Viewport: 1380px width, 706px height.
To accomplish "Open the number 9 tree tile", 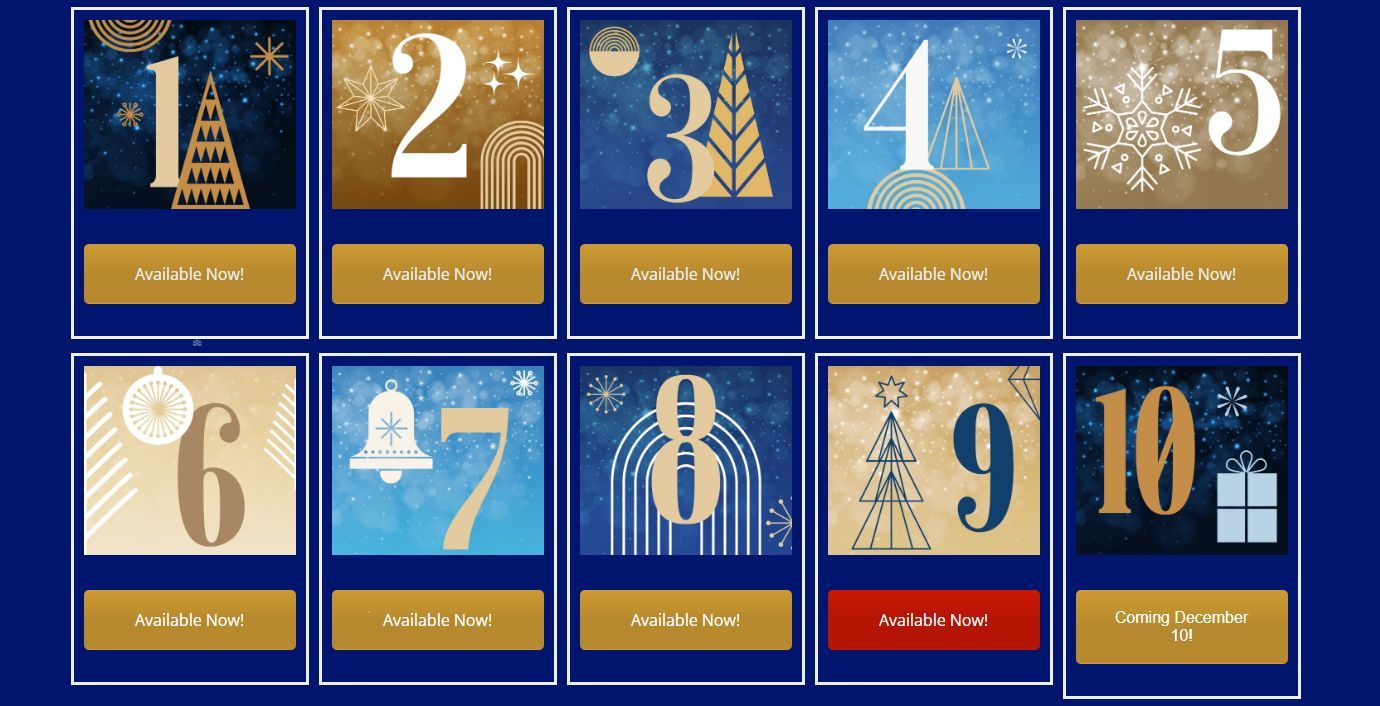I will 934,460.
